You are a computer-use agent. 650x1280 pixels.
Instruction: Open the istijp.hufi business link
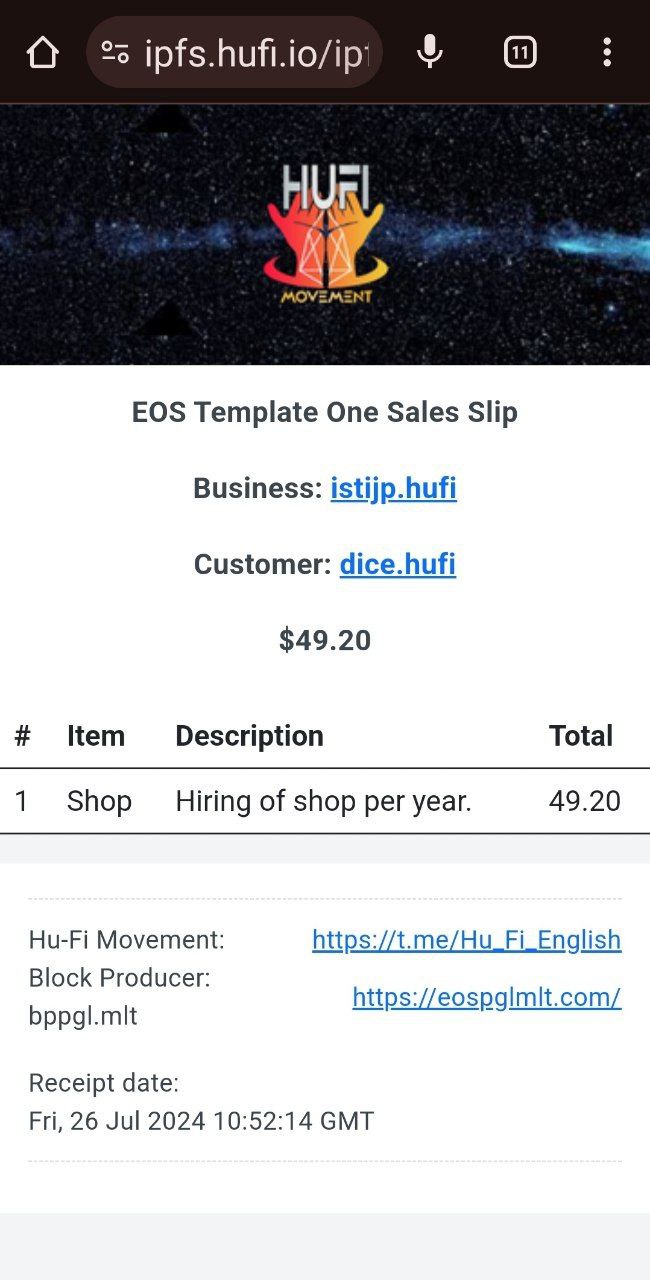tap(394, 488)
